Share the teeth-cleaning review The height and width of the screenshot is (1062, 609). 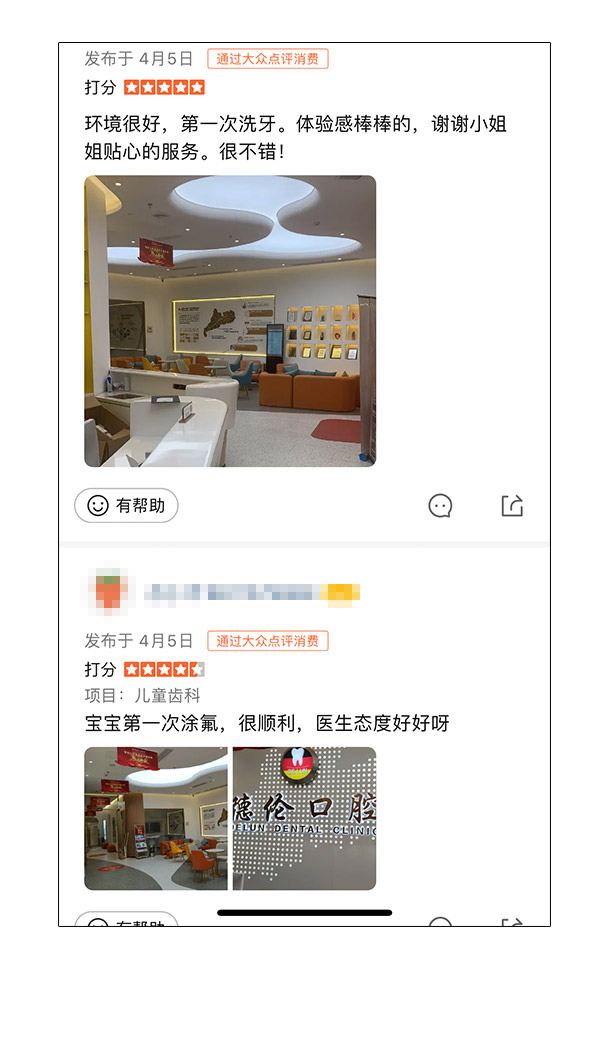(512, 506)
